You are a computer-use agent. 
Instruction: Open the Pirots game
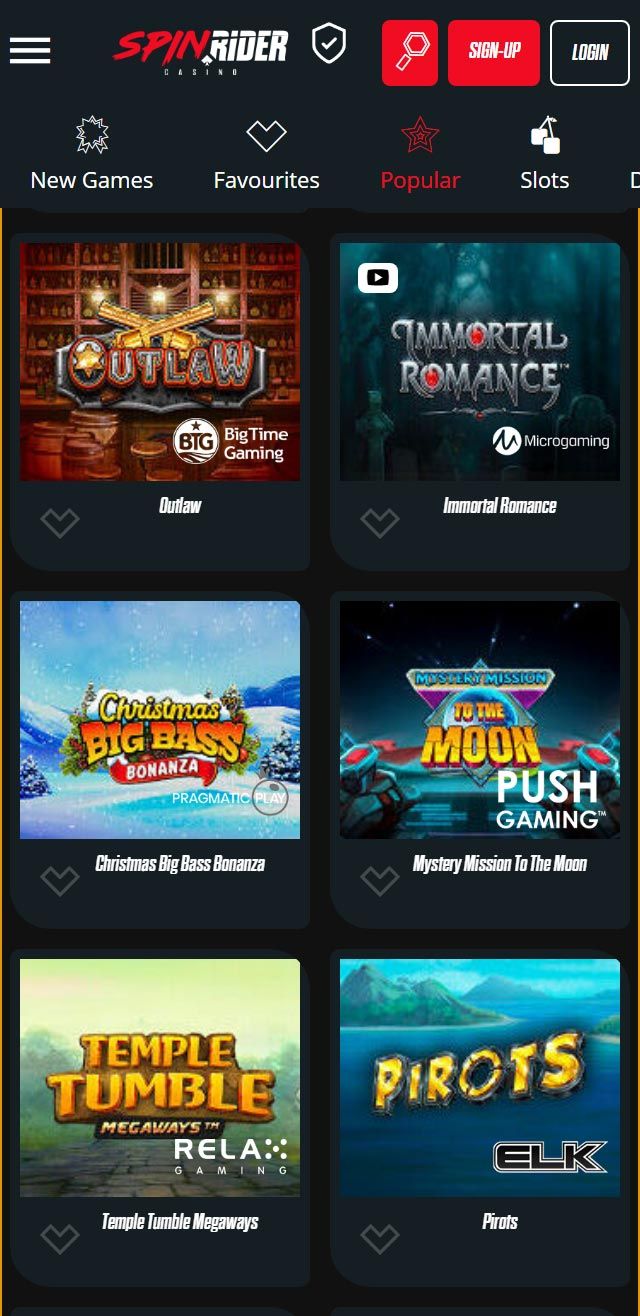click(x=480, y=1078)
